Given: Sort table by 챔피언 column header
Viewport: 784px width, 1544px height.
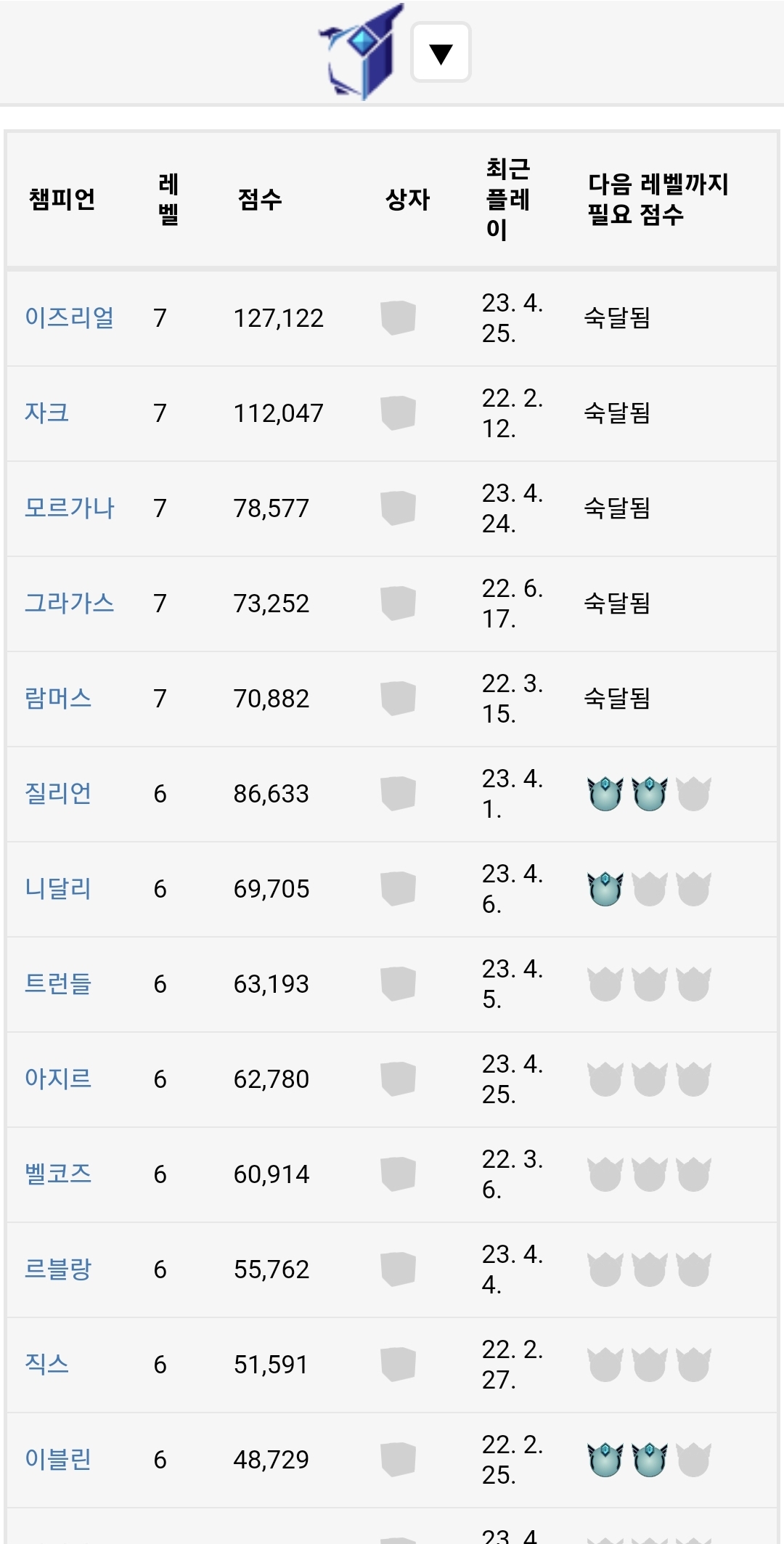Looking at the screenshot, I should (x=62, y=199).
